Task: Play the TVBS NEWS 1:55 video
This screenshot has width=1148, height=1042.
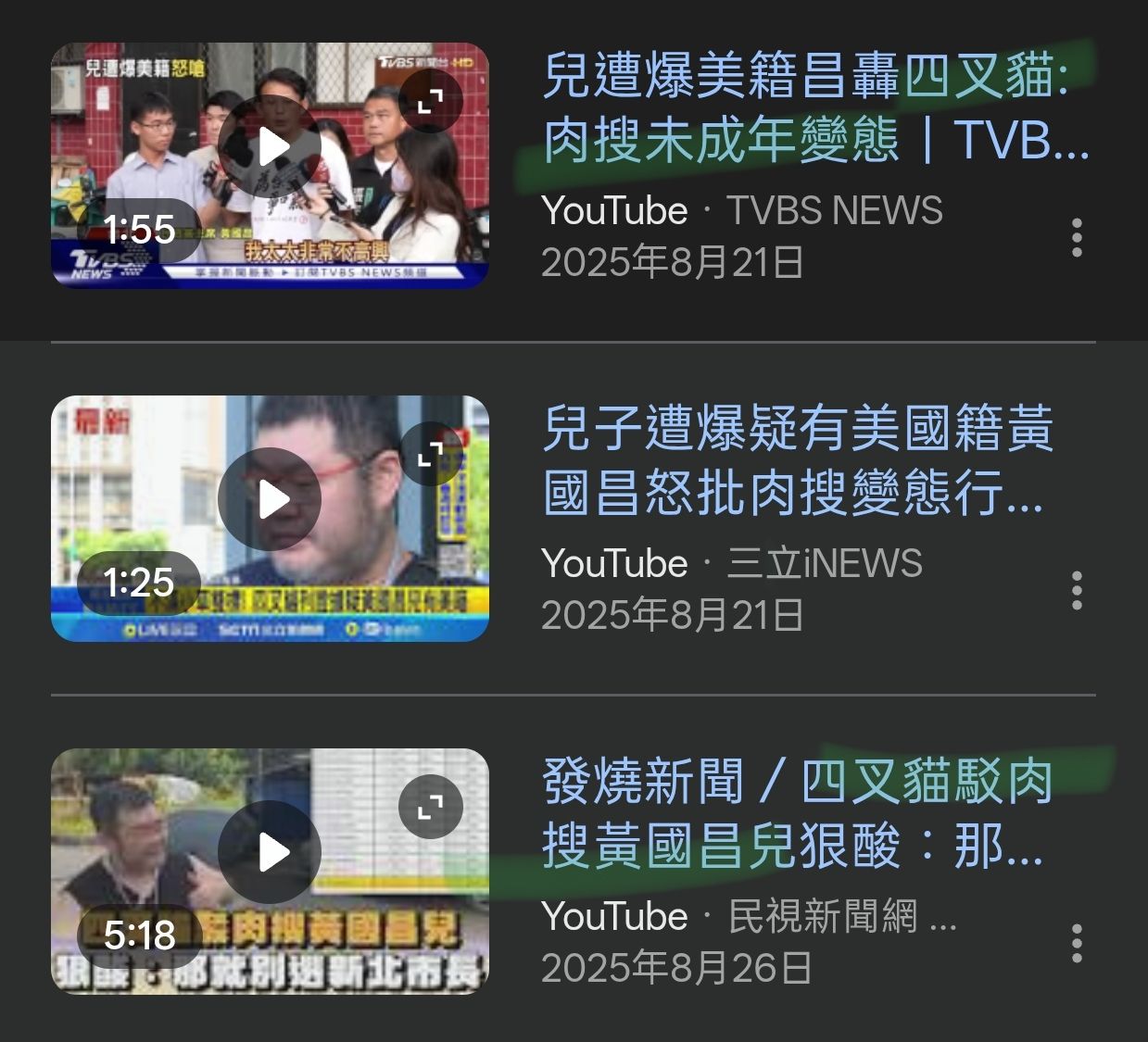Action: pyautogui.click(x=270, y=146)
